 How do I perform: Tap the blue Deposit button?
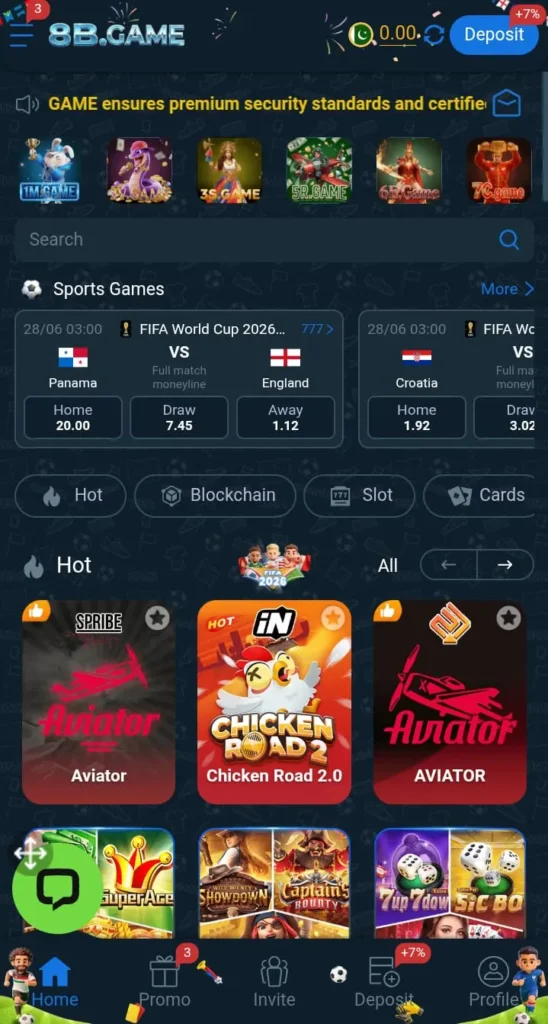pyautogui.click(x=494, y=35)
